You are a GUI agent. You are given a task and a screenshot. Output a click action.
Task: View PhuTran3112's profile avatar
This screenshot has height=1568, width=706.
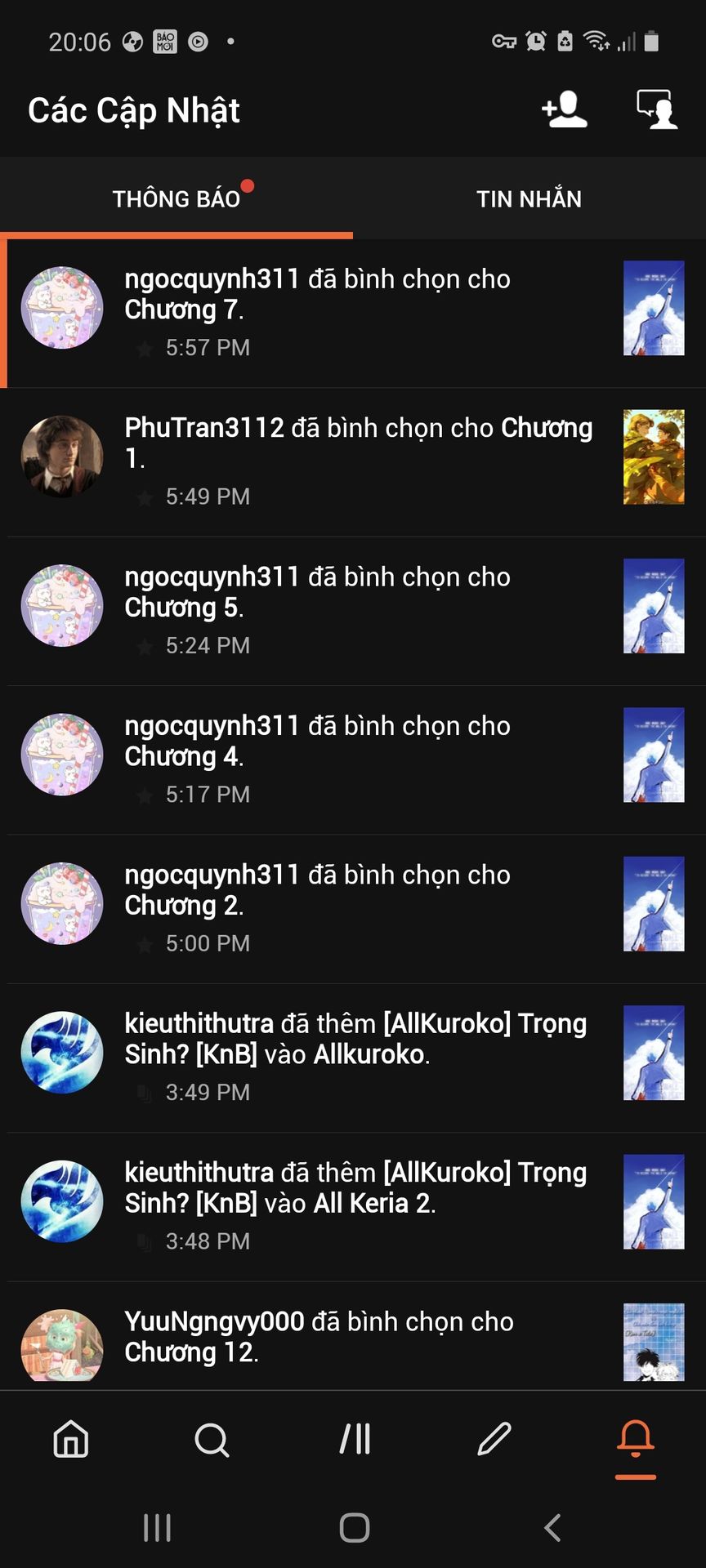62,457
